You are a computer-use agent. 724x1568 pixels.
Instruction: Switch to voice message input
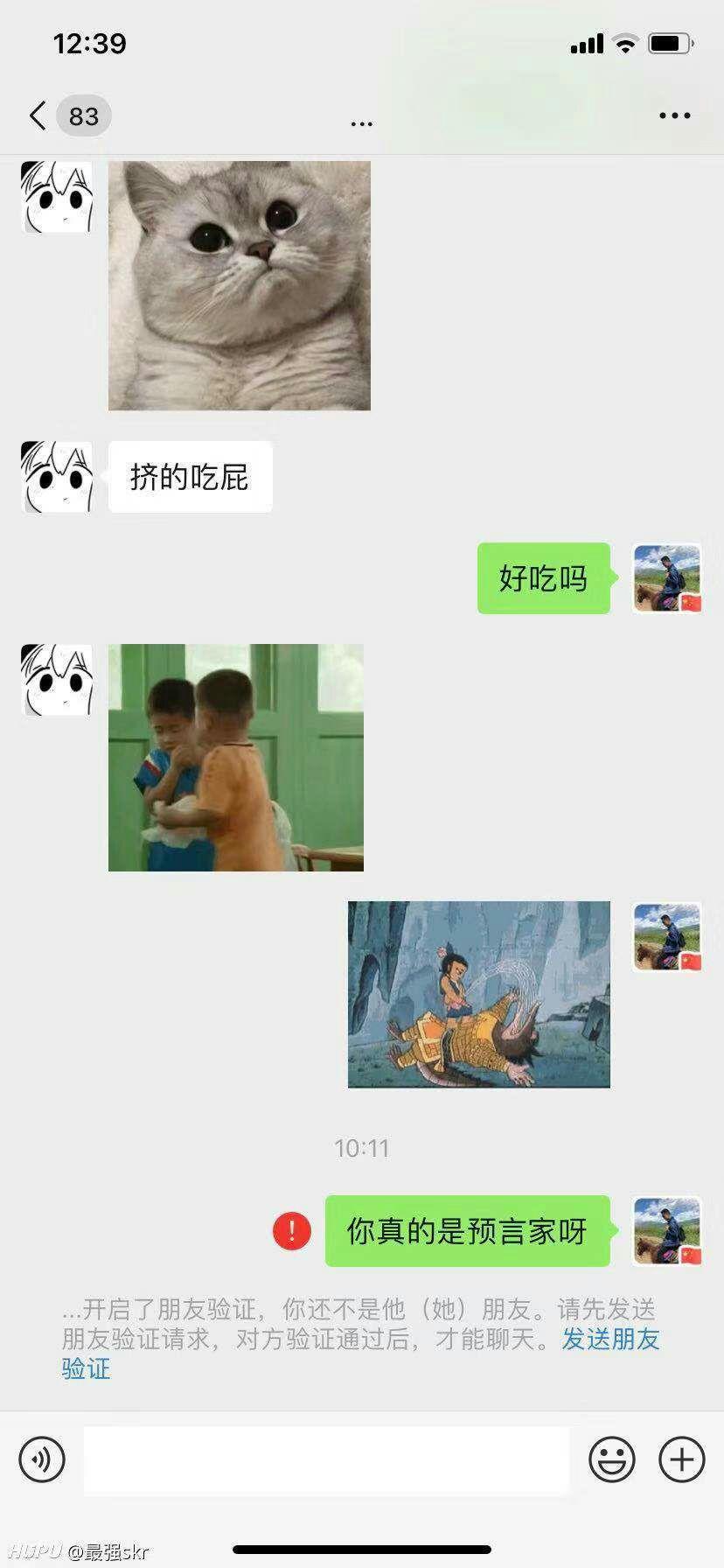click(x=42, y=1459)
